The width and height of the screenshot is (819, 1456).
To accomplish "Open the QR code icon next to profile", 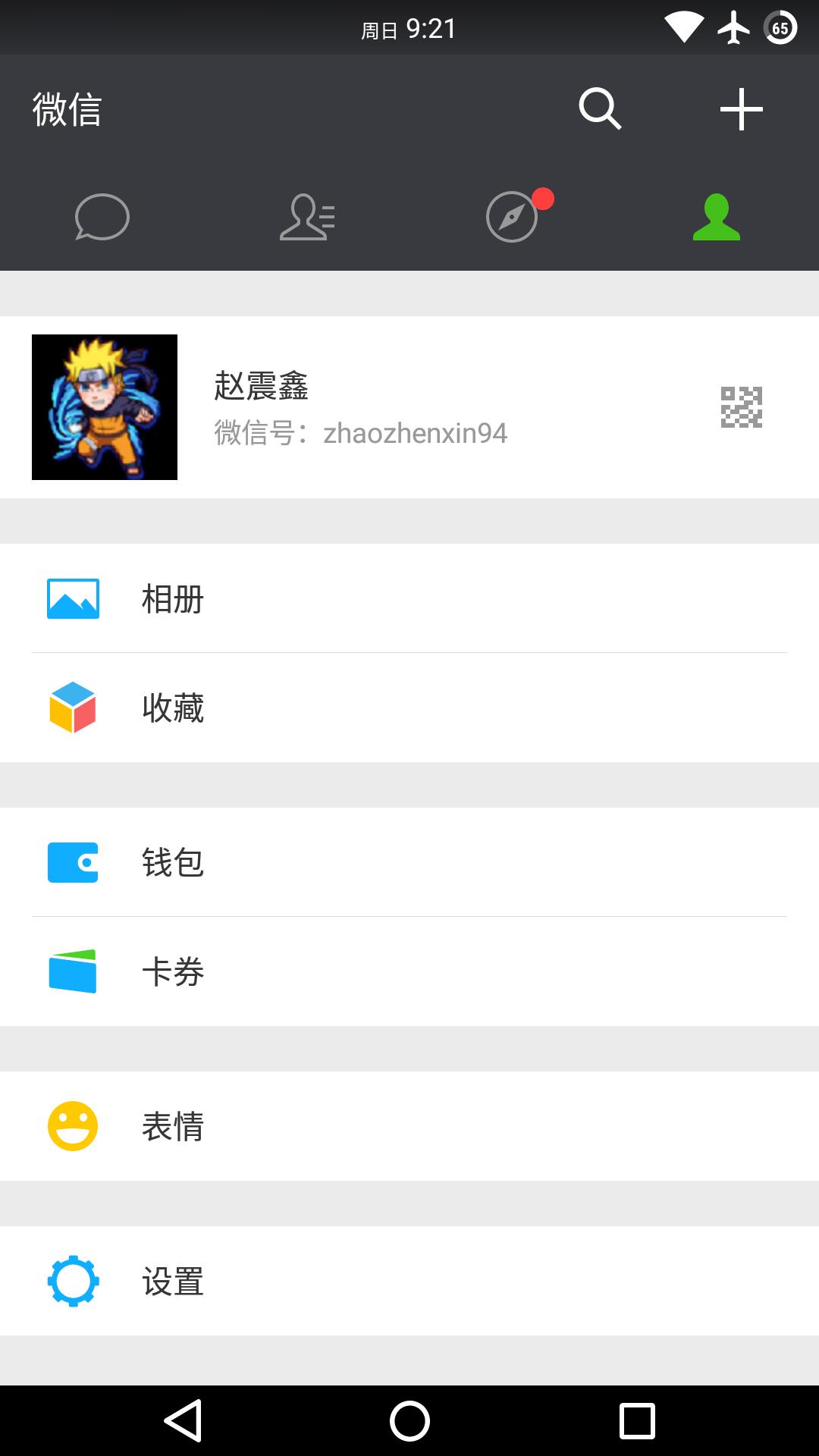I will tap(742, 407).
